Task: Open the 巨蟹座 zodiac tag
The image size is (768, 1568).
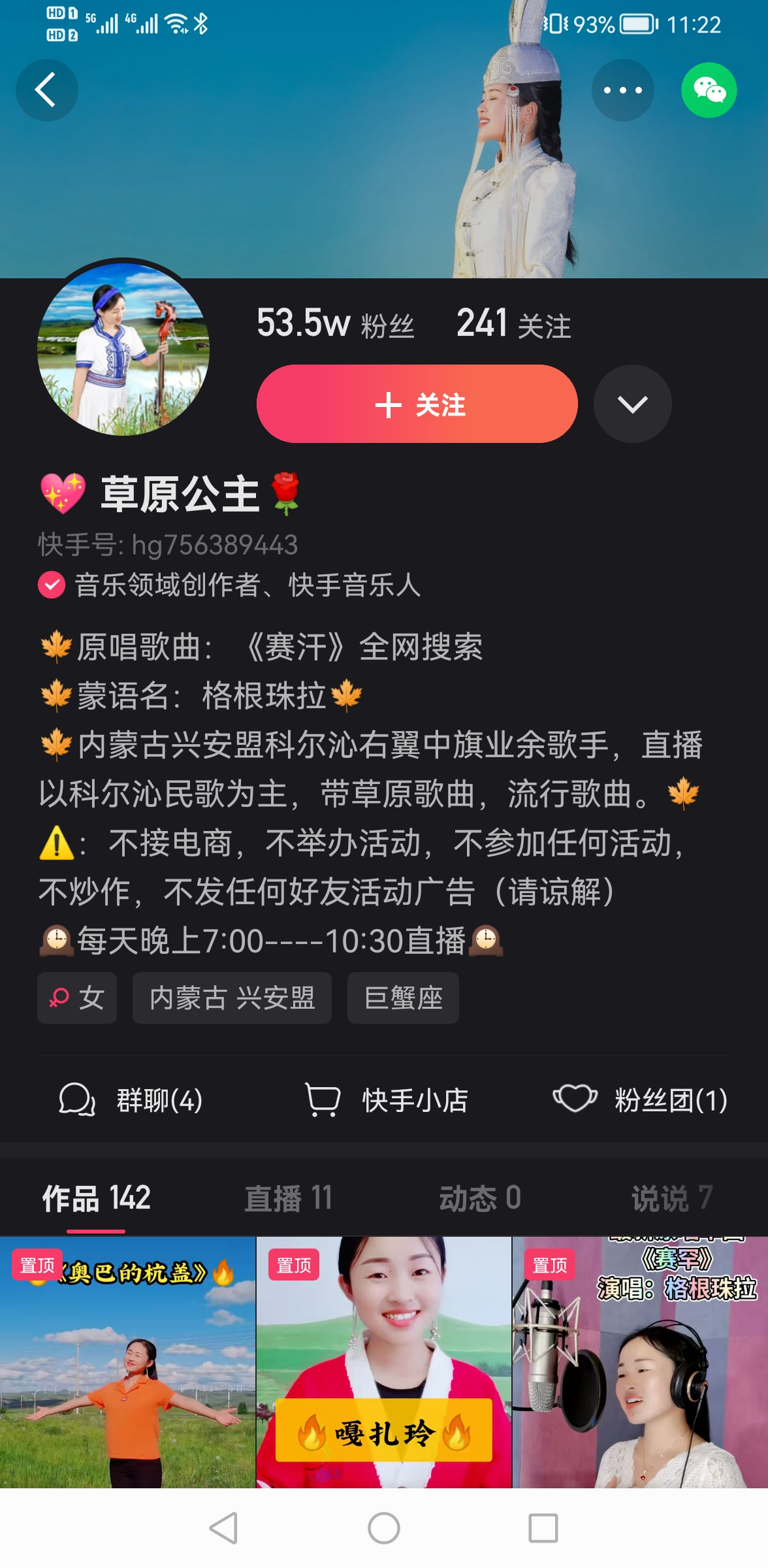Action: (x=402, y=998)
